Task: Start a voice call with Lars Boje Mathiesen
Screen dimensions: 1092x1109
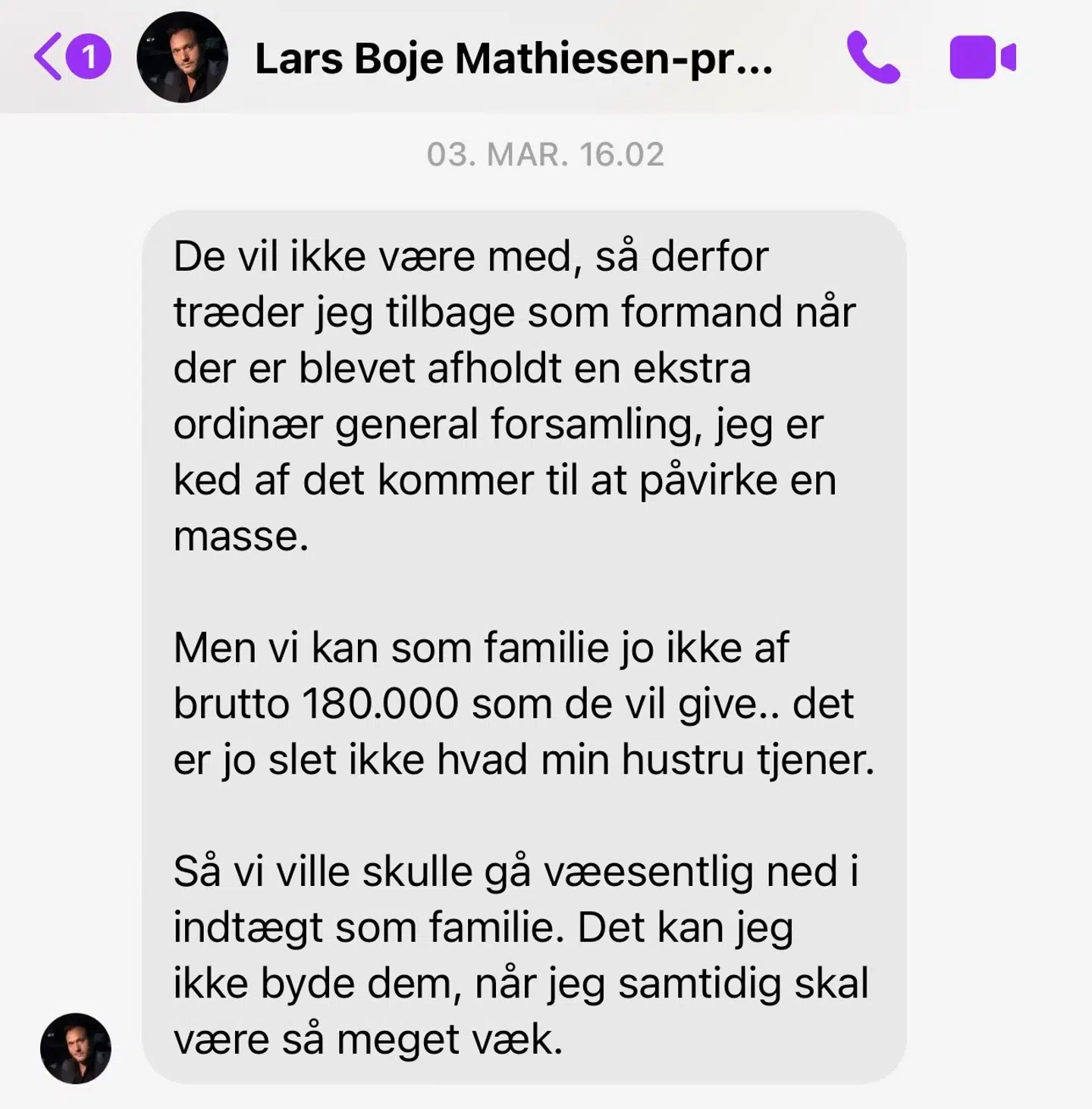Action: [x=873, y=58]
